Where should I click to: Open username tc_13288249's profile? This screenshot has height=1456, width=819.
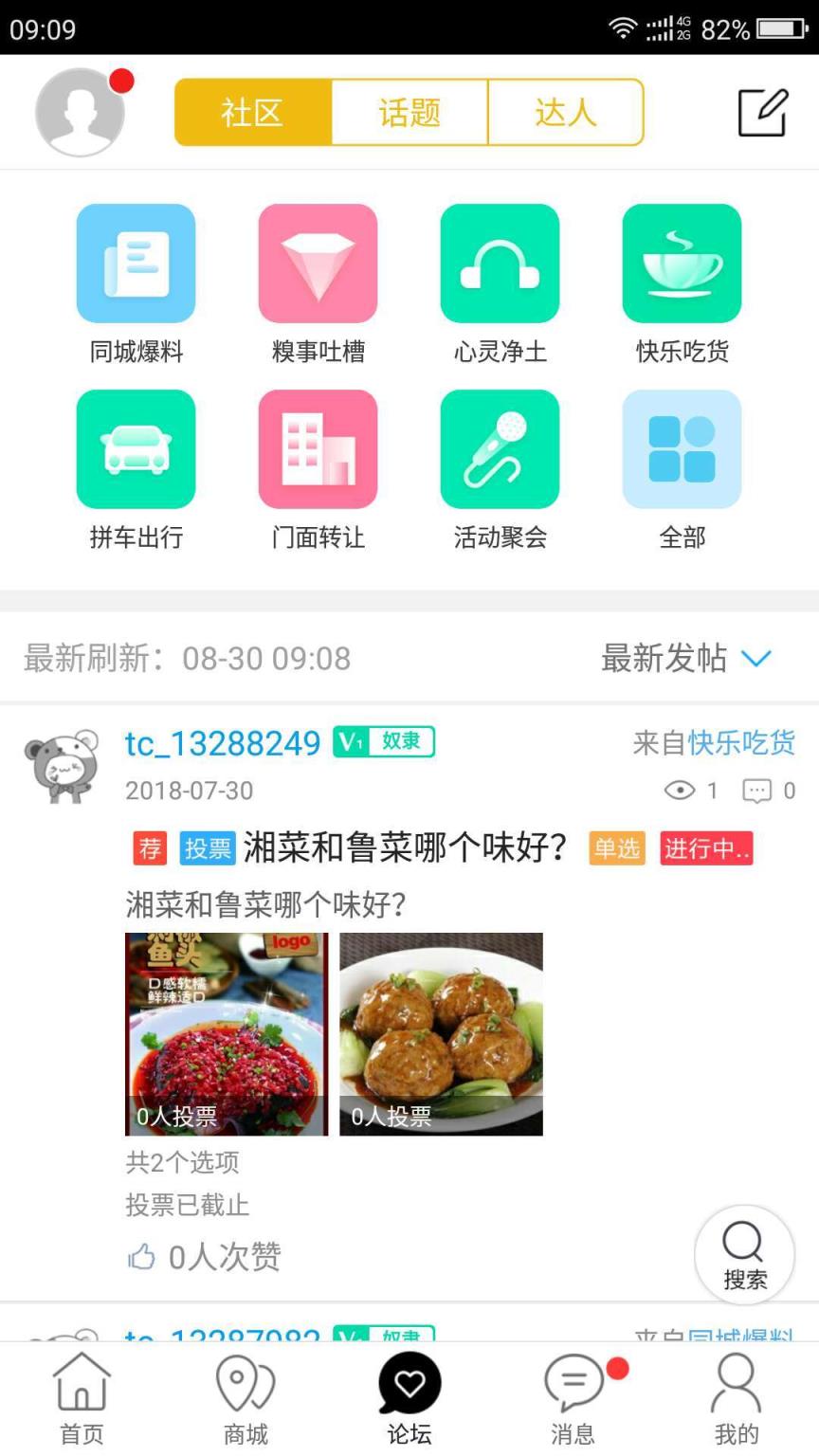coord(224,743)
